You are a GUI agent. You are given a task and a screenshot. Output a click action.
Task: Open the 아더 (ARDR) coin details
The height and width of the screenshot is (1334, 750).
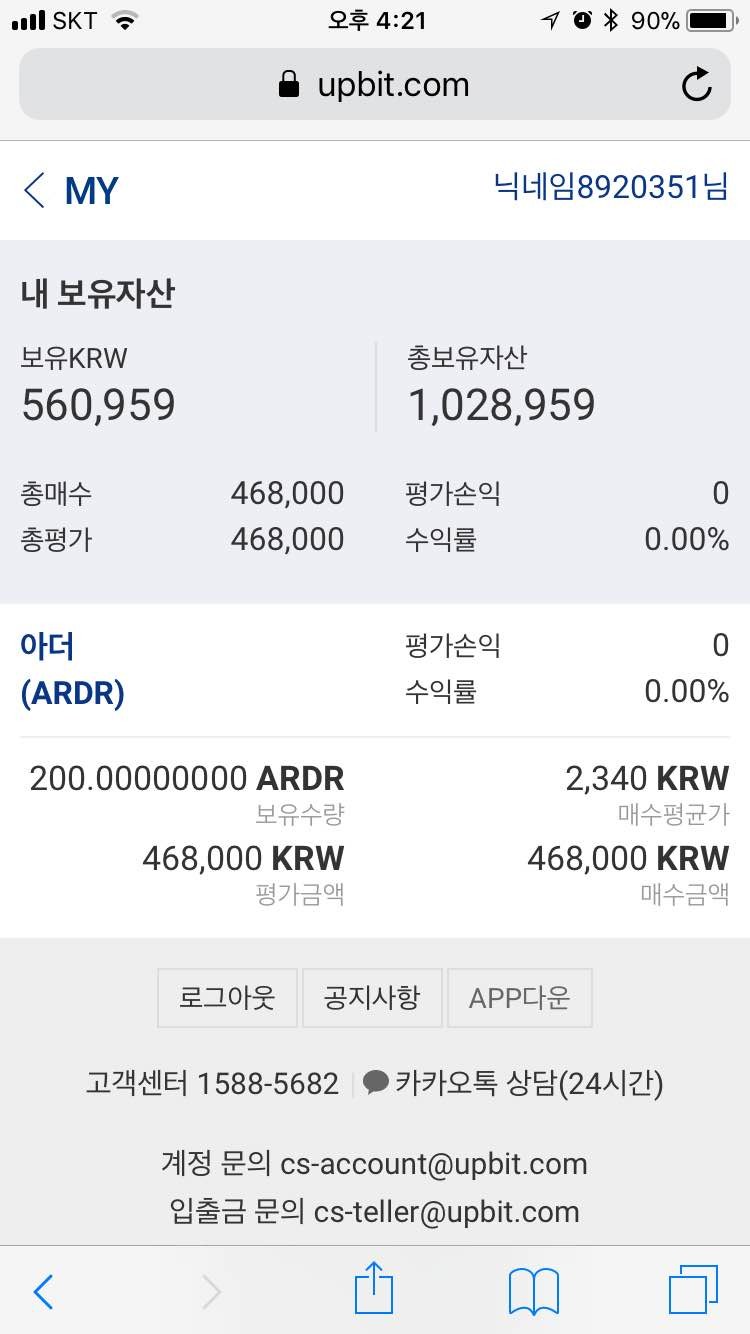(x=72, y=668)
